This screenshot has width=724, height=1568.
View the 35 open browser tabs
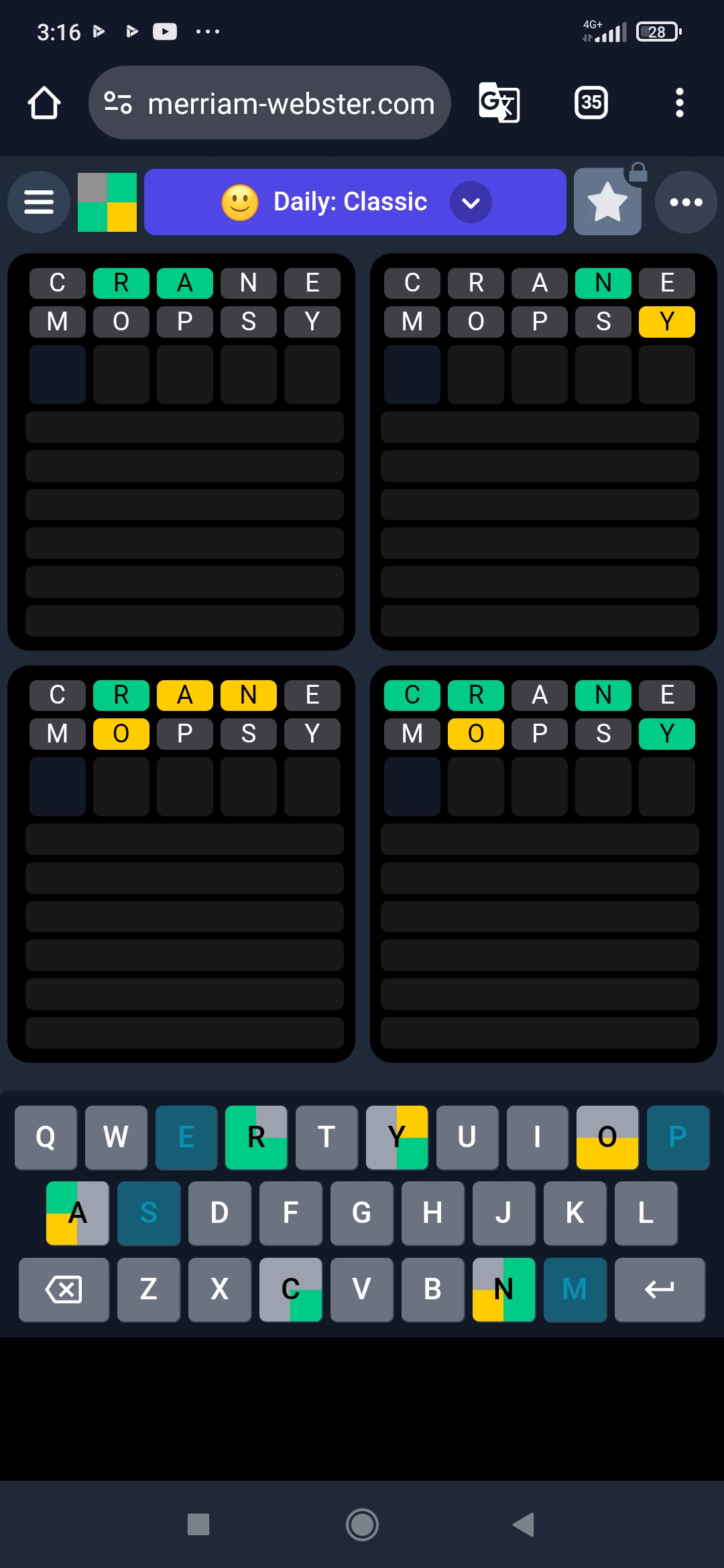pos(591,103)
